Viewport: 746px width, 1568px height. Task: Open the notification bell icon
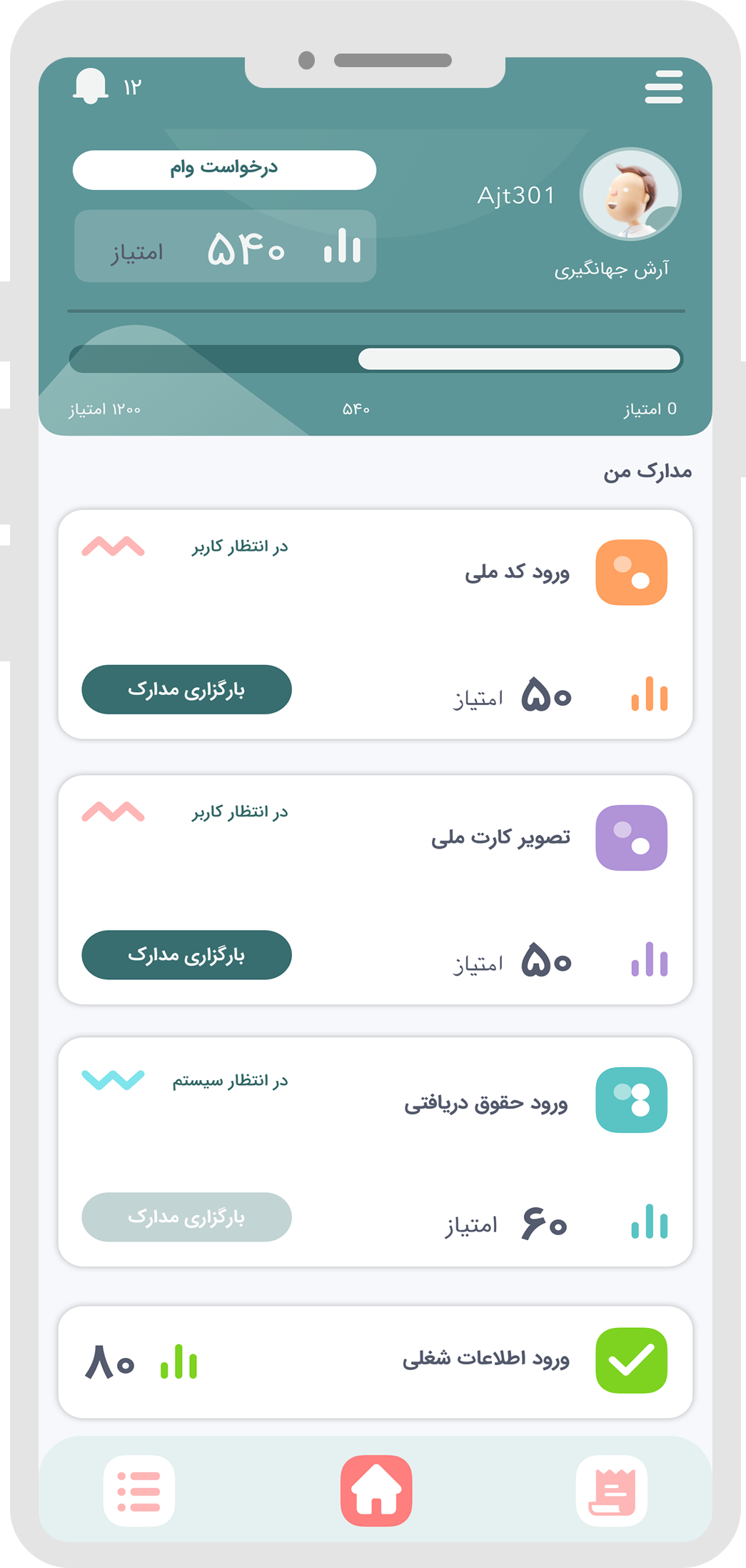coord(90,86)
